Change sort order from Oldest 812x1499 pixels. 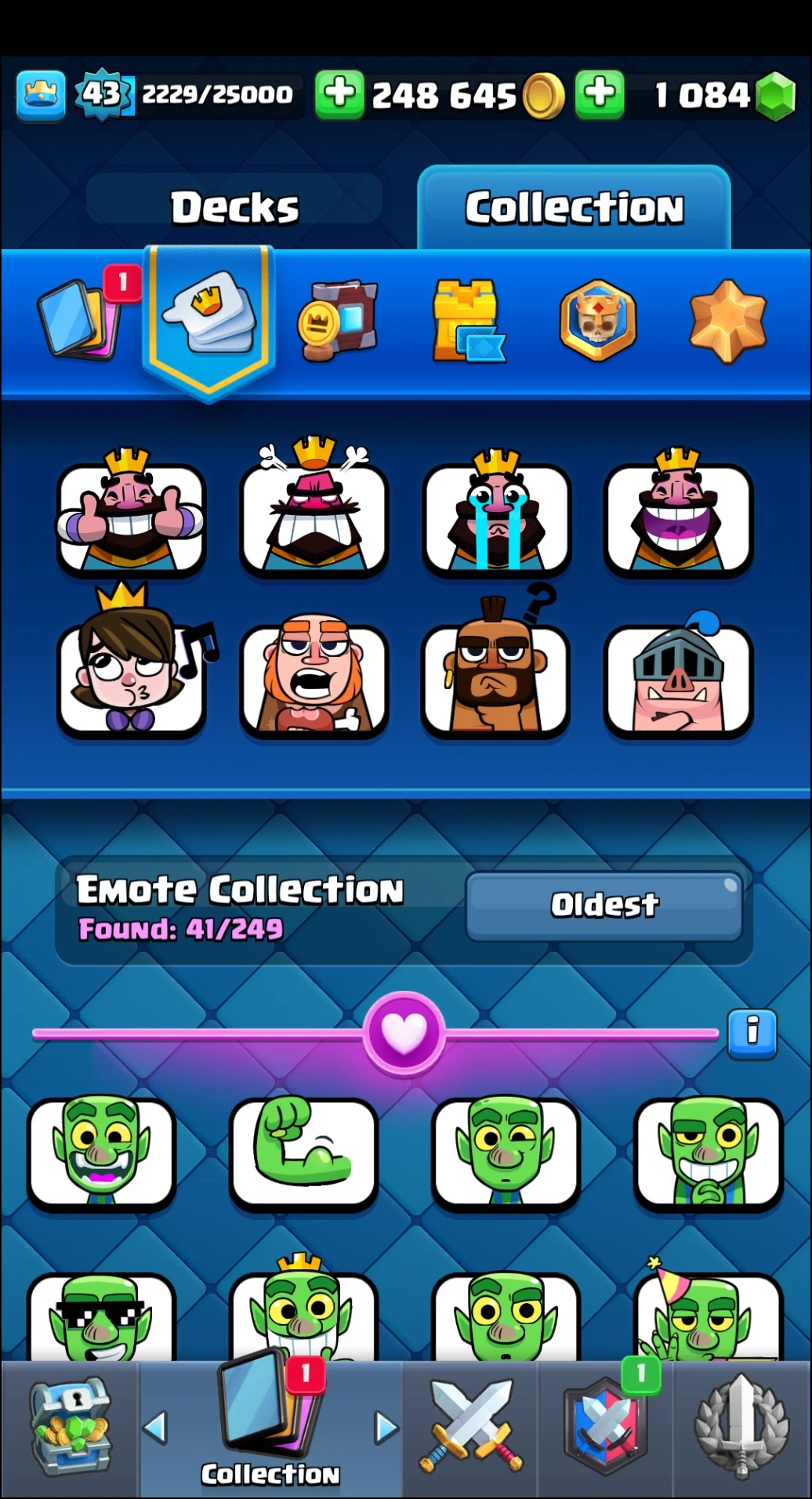[604, 906]
